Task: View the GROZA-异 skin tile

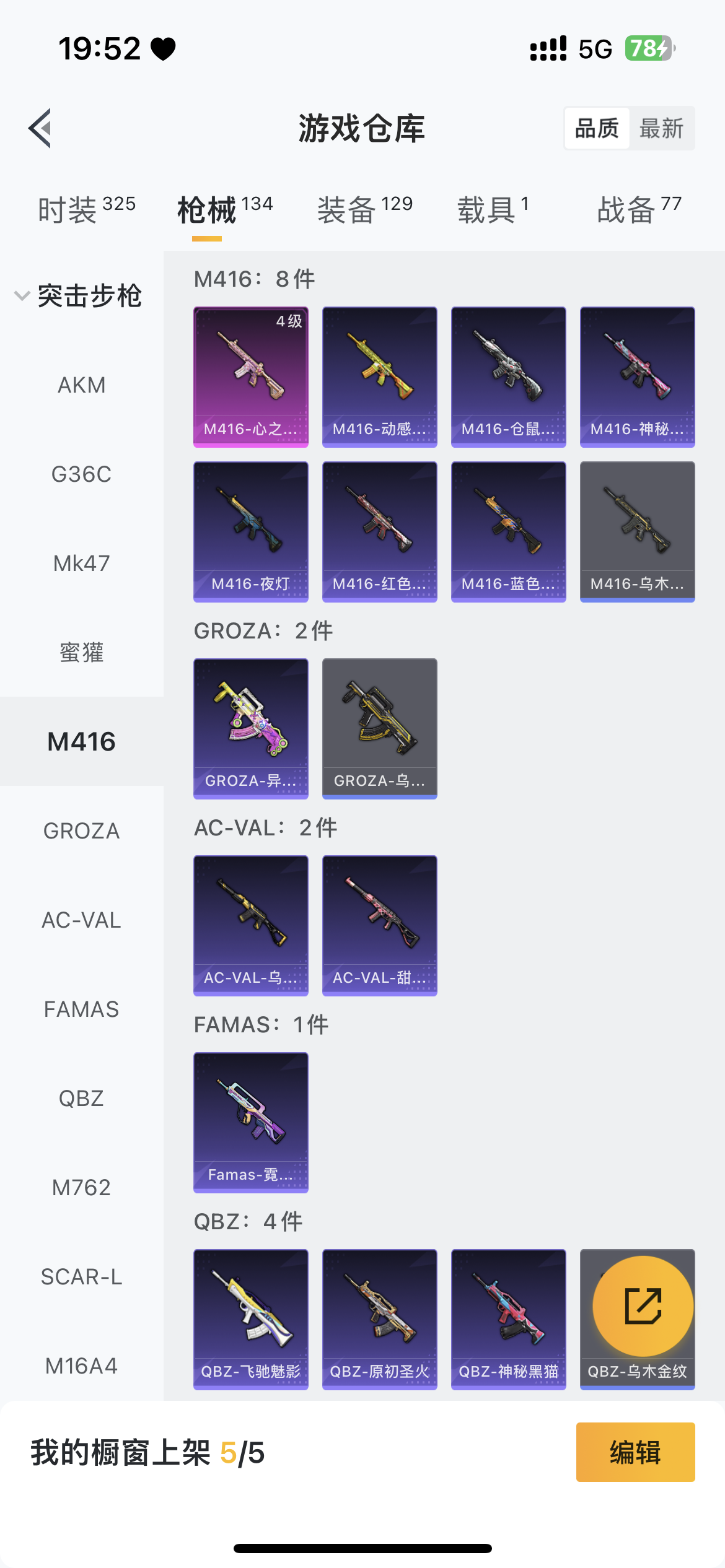Action: (x=250, y=728)
